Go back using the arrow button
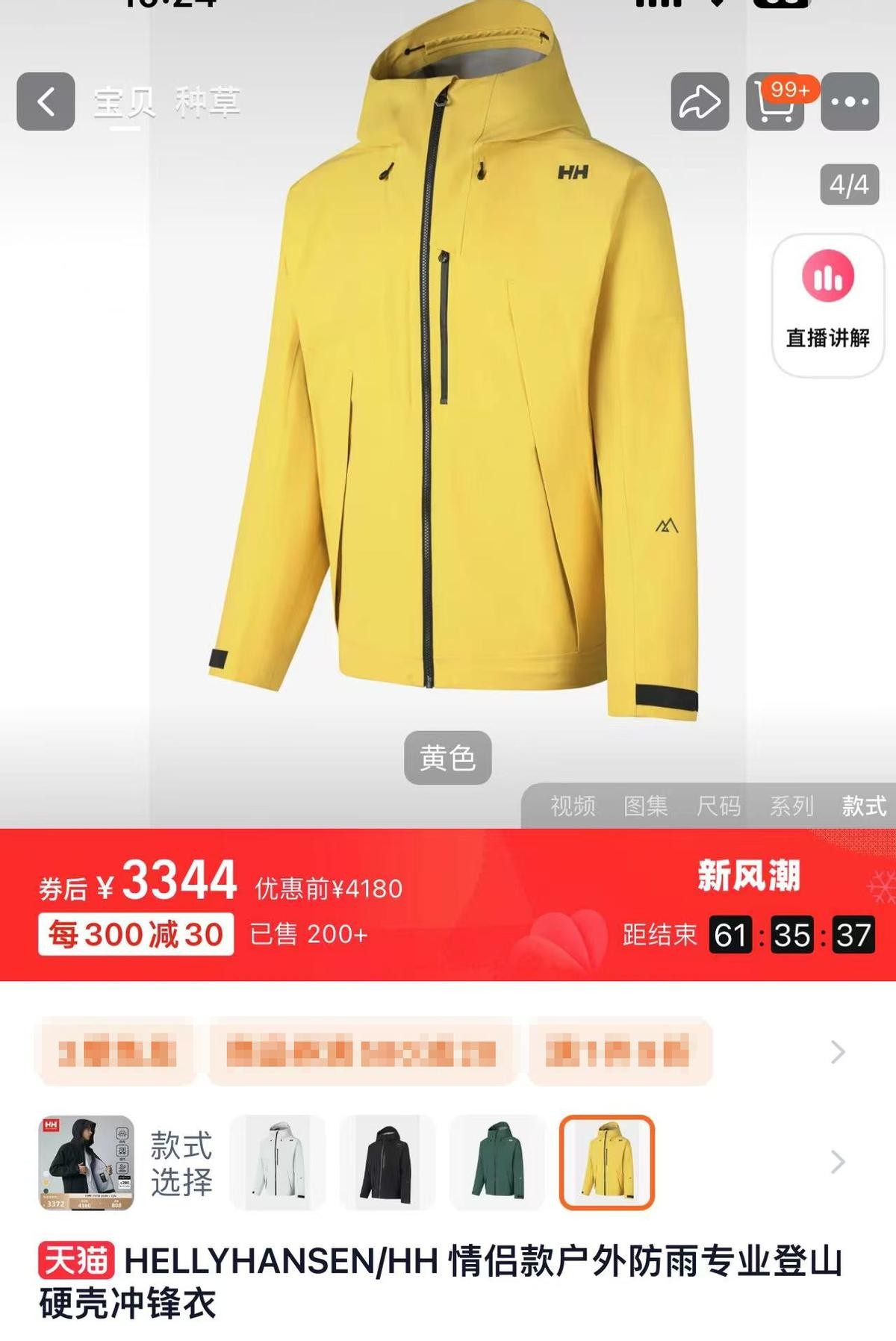 coord(46,102)
